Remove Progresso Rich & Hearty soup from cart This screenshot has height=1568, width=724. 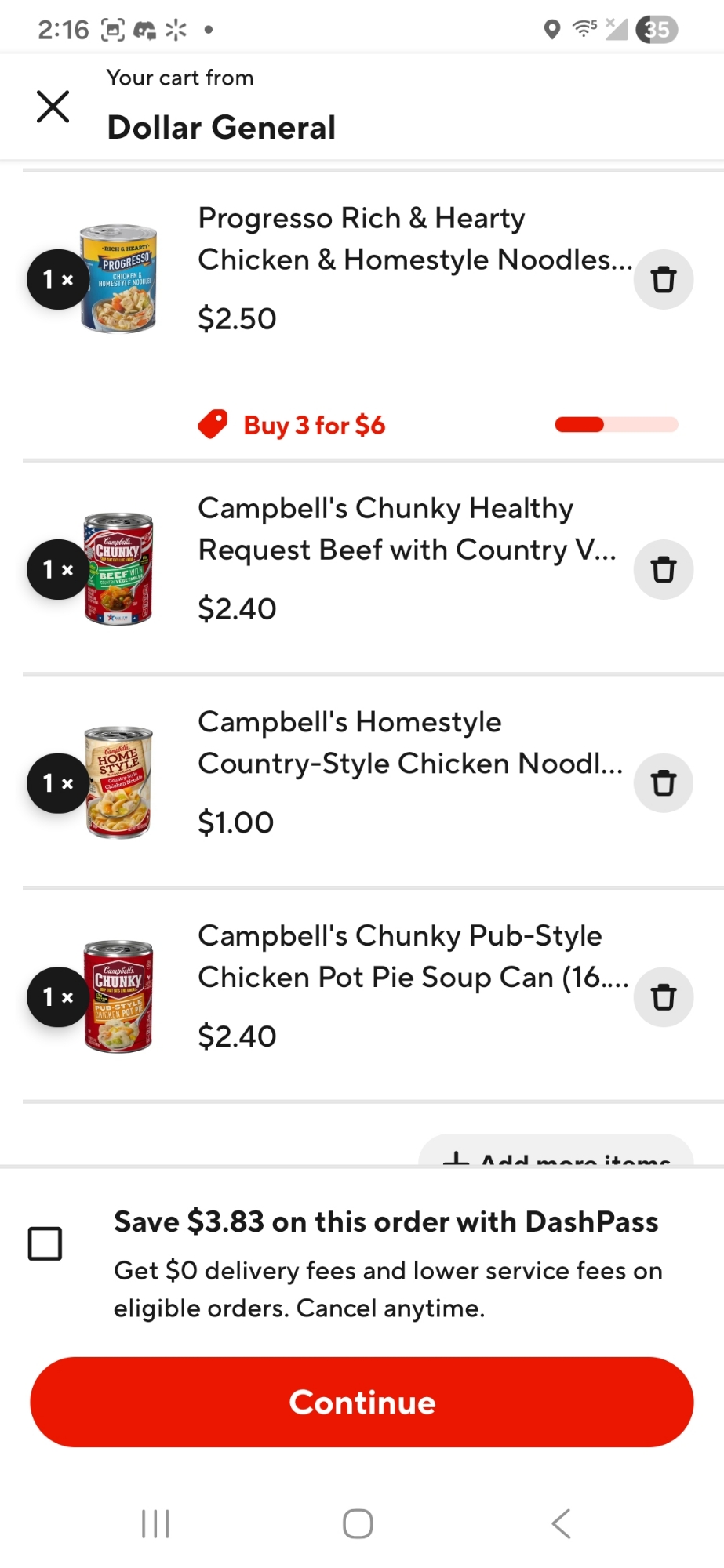(664, 280)
